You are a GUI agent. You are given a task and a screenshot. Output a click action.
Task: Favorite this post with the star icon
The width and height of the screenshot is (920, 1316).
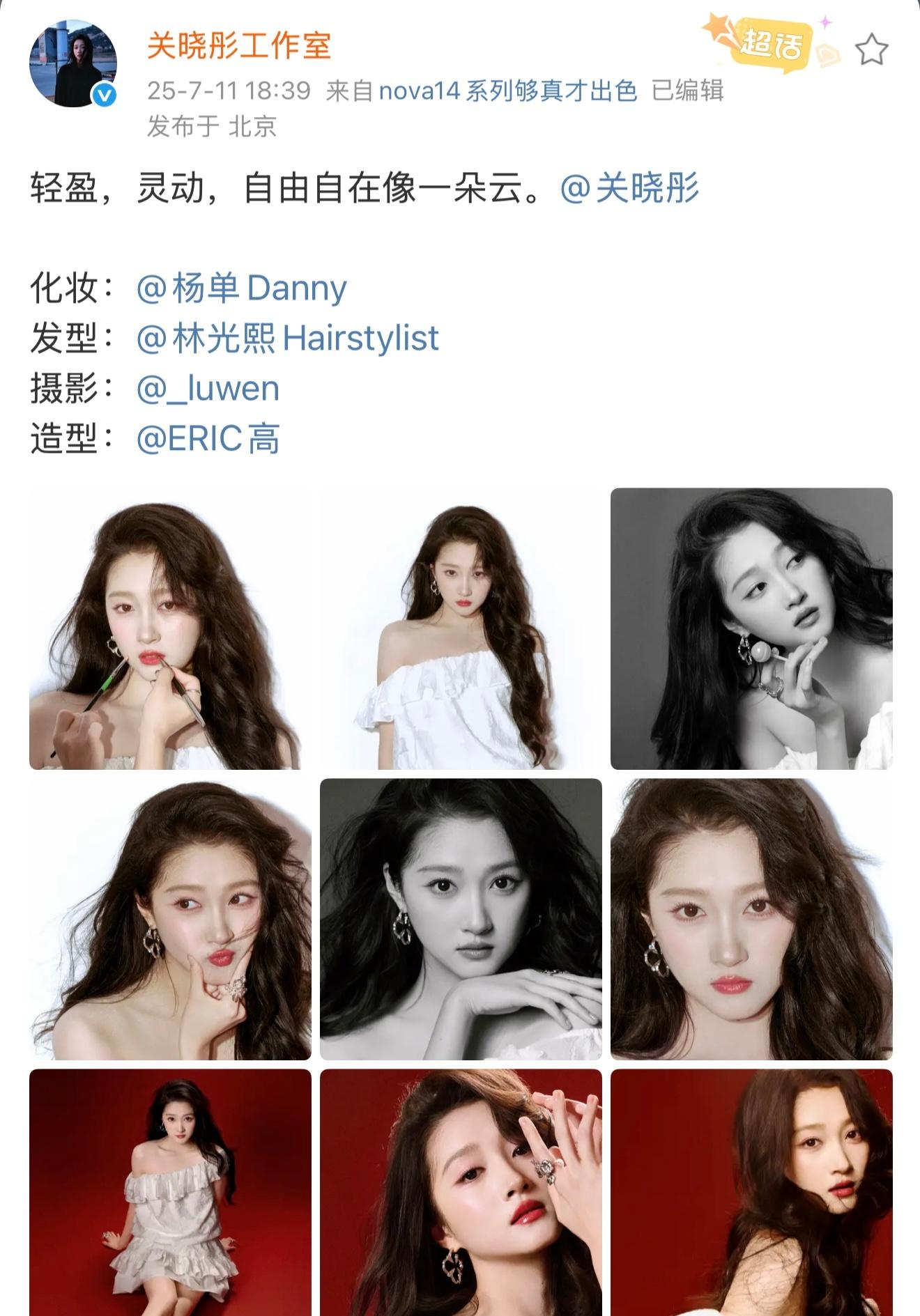pyautogui.click(x=871, y=50)
